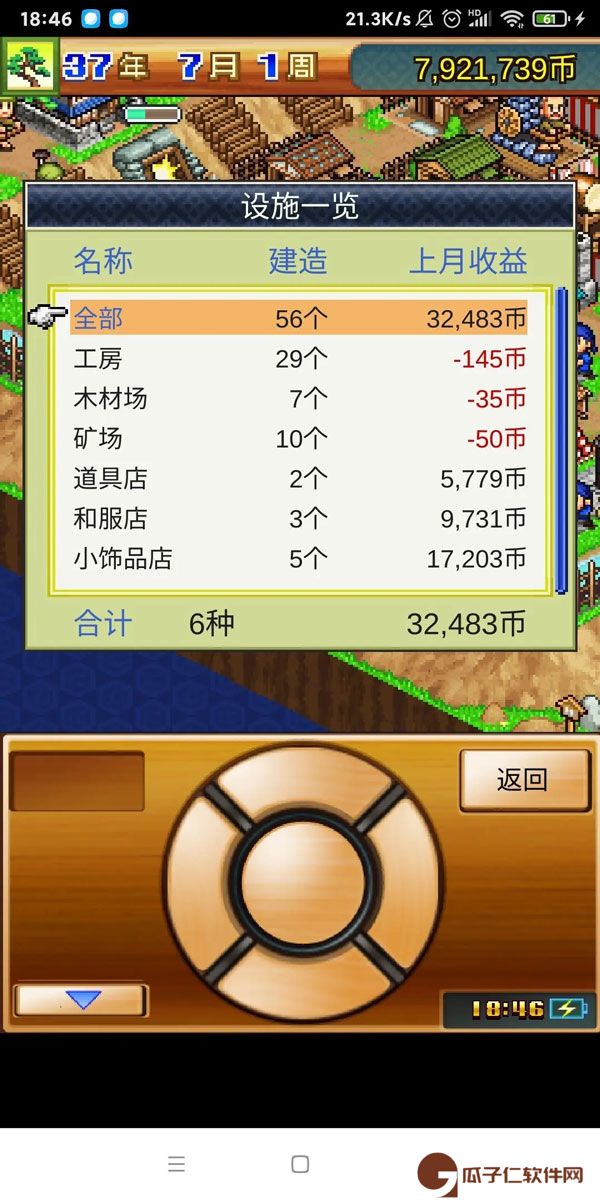The height and width of the screenshot is (1200, 600).
Task: Open the system recent apps menu
Action: tap(177, 1164)
